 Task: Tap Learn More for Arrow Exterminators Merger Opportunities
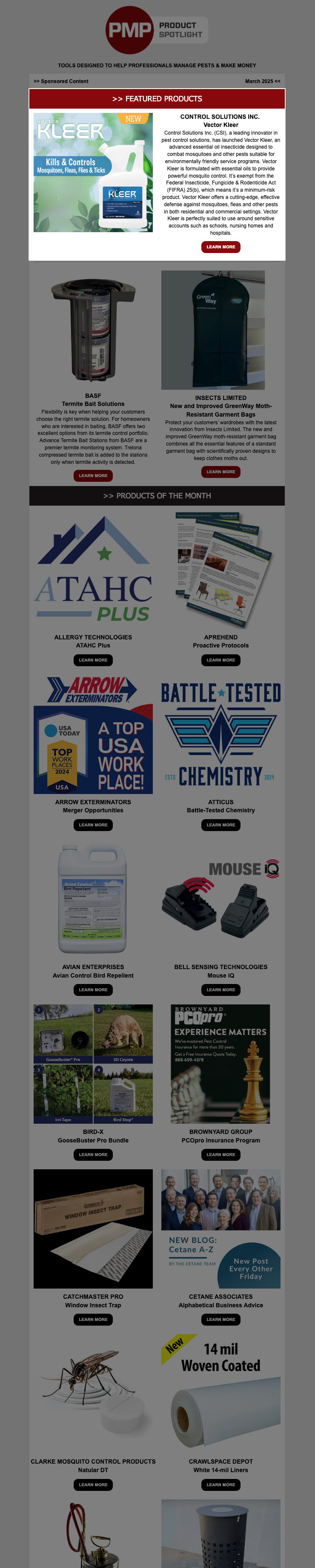pos(93,825)
